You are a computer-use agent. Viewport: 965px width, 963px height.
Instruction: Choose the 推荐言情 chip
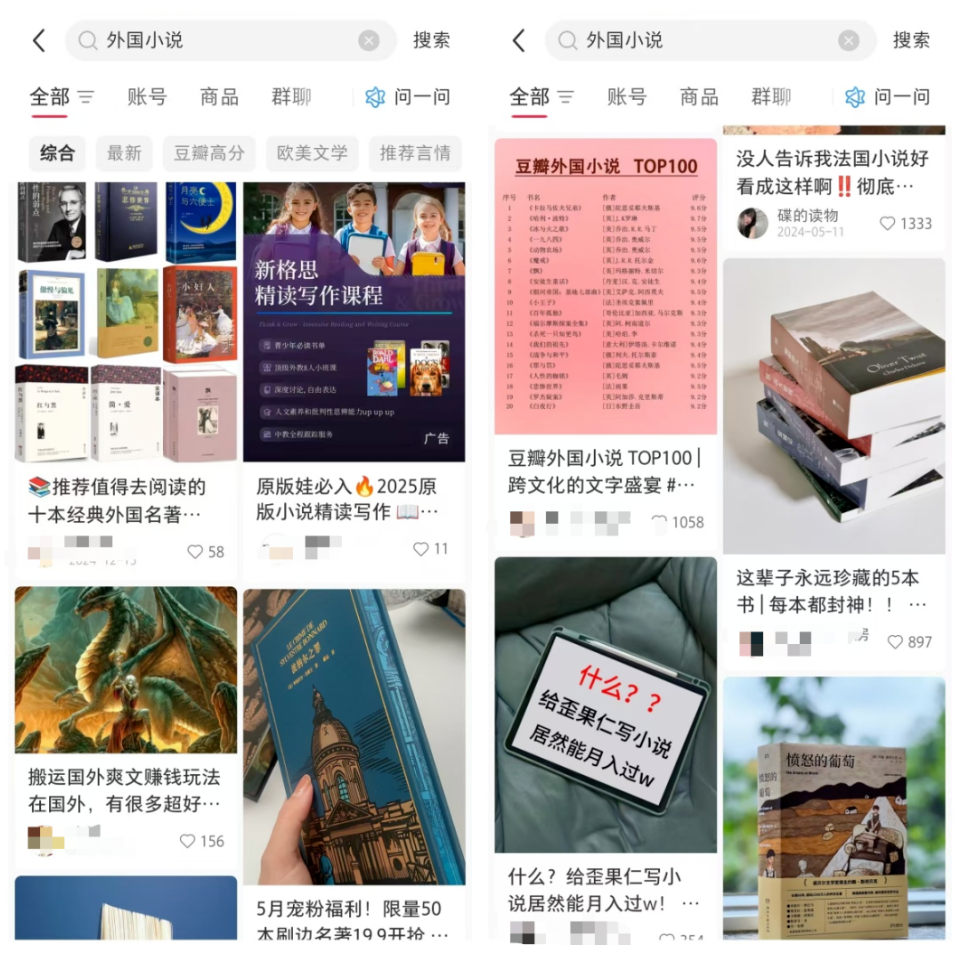coord(414,153)
